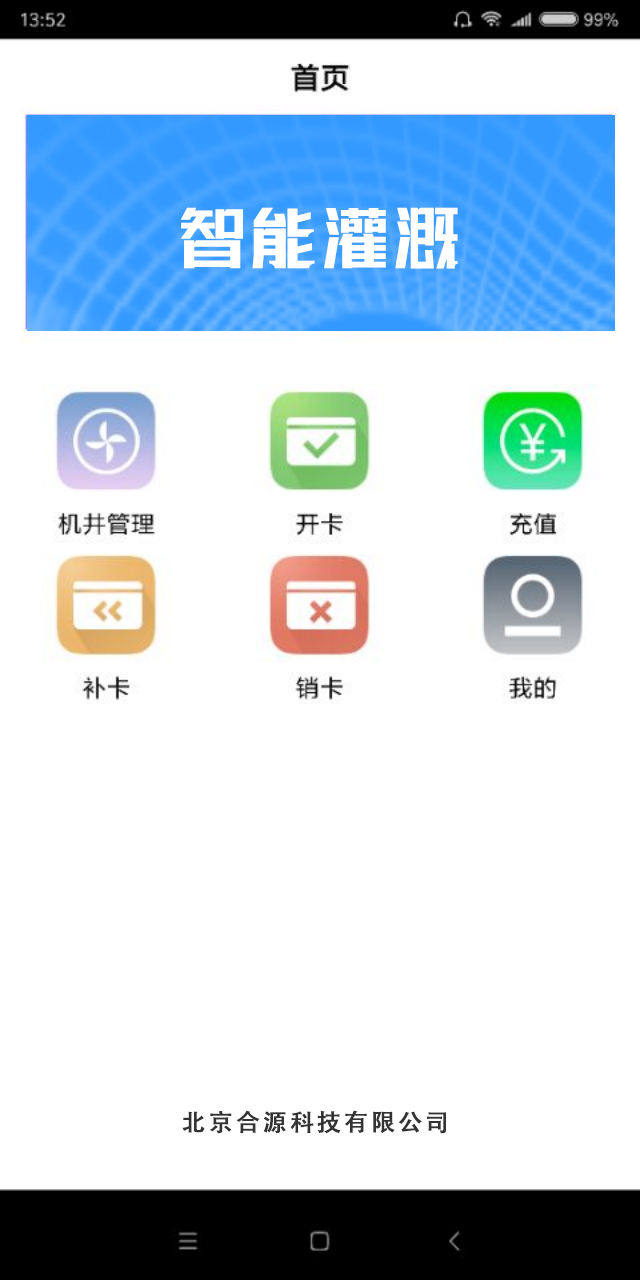Go to the phone's home screen
Screen dimensions: 640x1280
tap(320, 1241)
